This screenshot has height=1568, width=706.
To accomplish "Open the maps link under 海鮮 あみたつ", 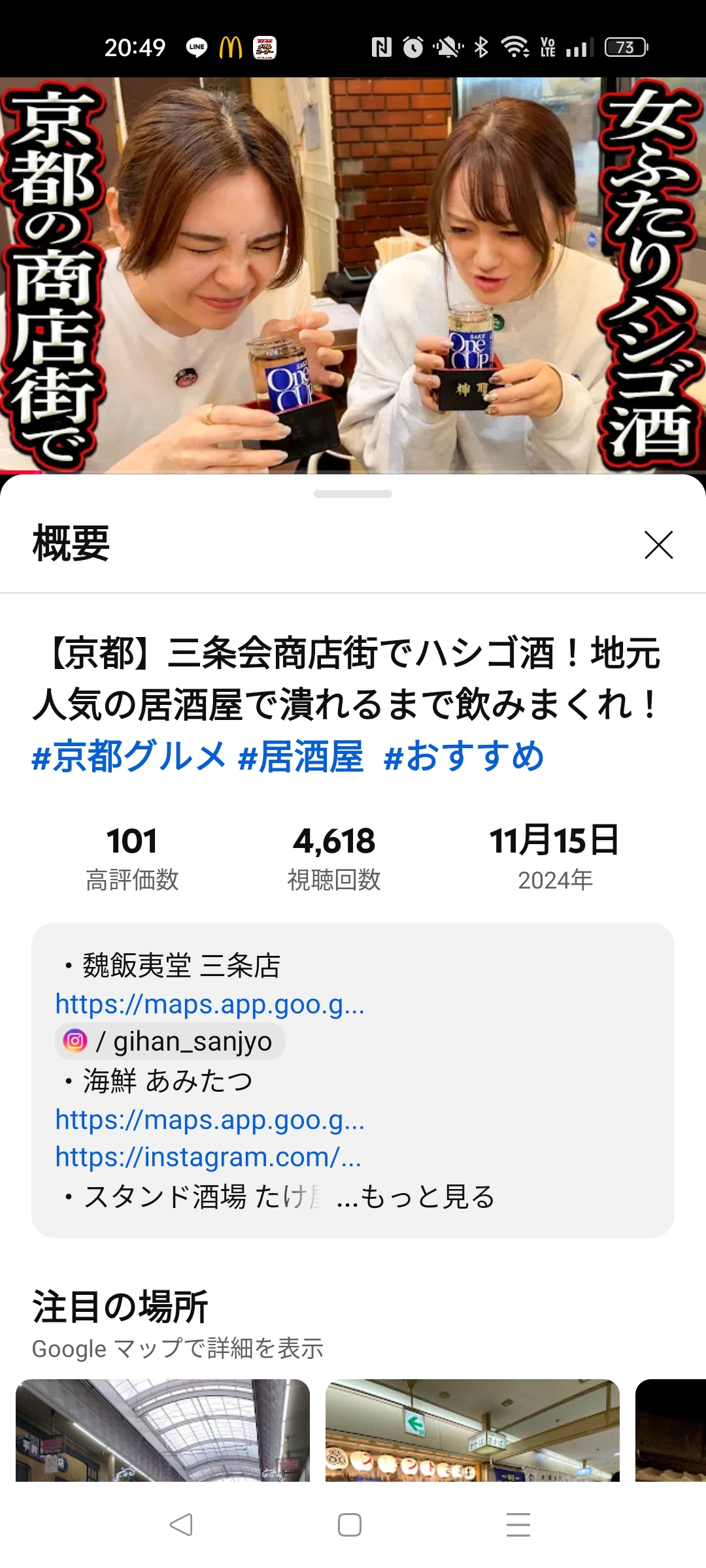I will (210, 1120).
